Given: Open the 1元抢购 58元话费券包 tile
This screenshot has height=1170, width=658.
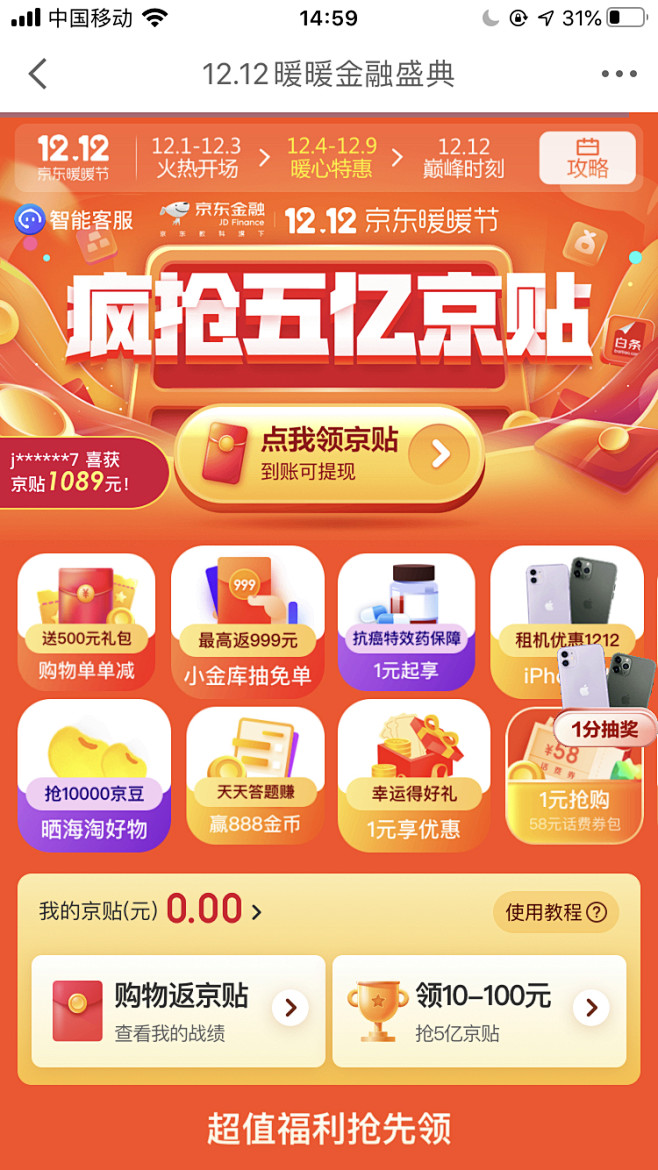Looking at the screenshot, I should [573, 776].
